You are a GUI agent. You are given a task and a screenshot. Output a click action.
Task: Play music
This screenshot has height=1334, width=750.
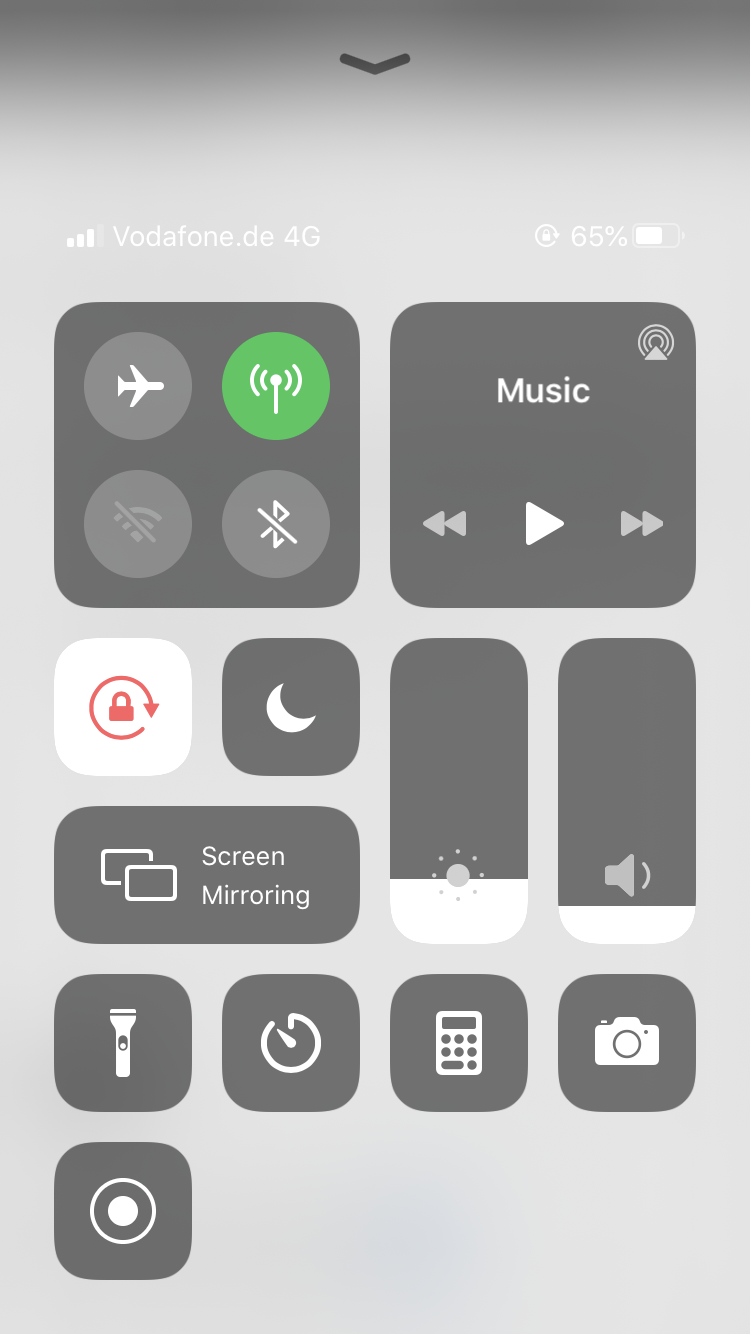point(543,523)
